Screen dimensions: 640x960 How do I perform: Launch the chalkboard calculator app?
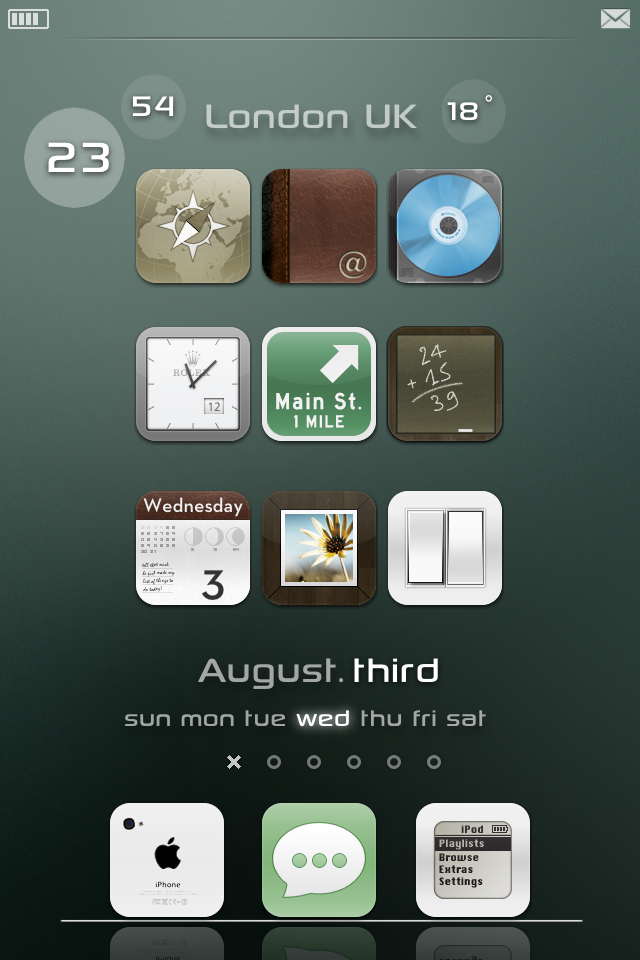point(445,384)
